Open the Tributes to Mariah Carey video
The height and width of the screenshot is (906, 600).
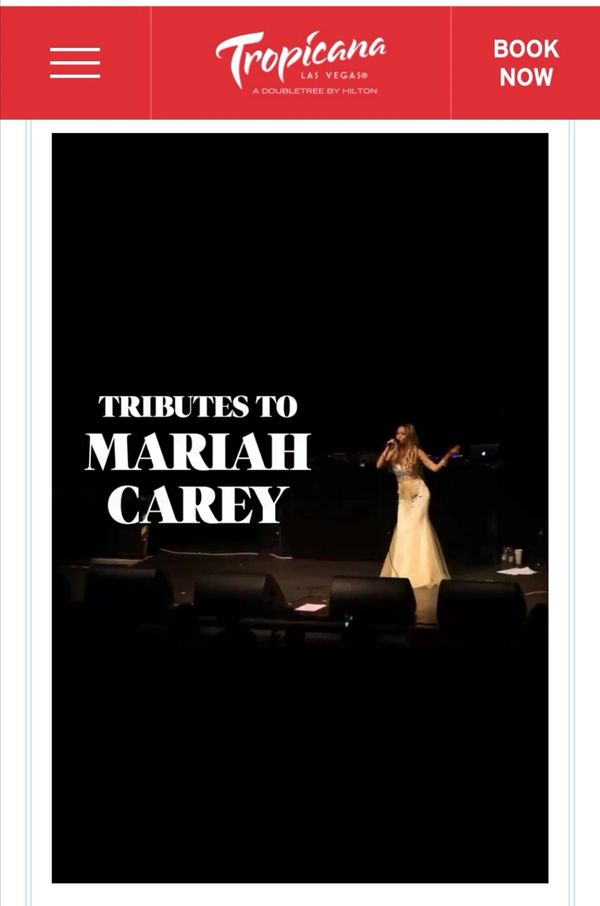coord(300,508)
